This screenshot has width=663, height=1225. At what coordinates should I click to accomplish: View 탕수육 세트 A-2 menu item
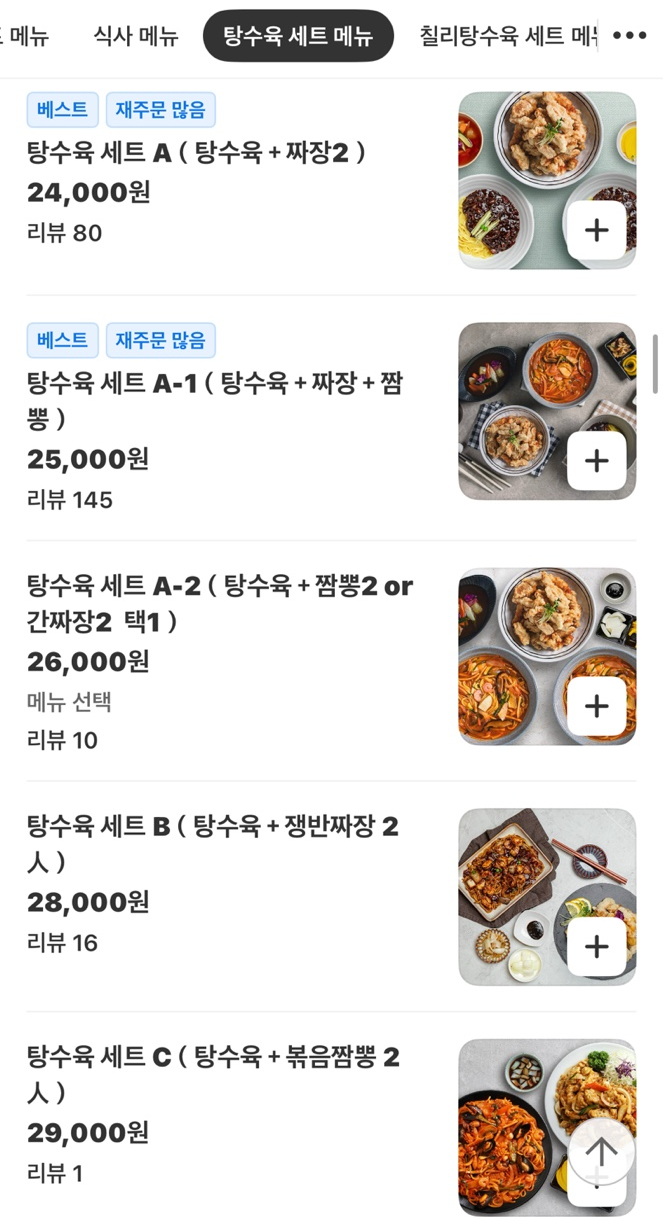[x=219, y=603]
